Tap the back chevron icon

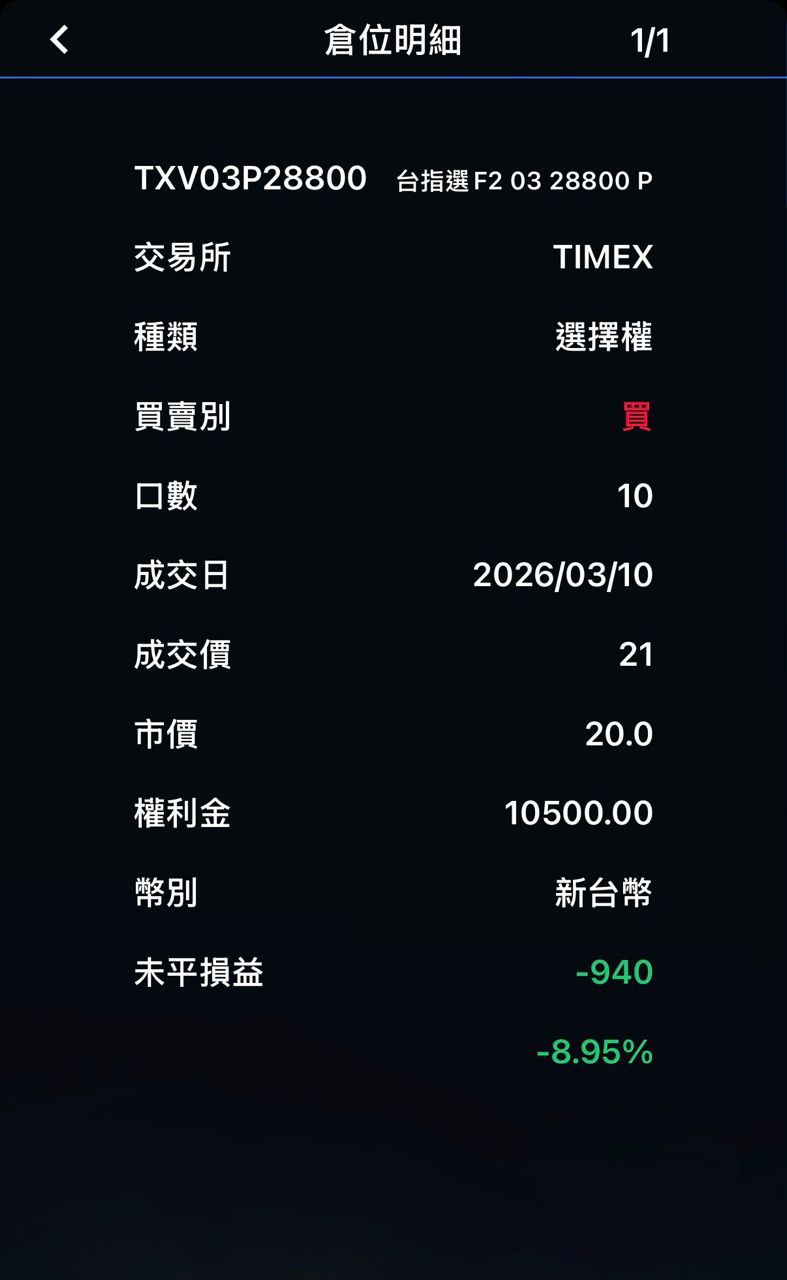pos(58,39)
